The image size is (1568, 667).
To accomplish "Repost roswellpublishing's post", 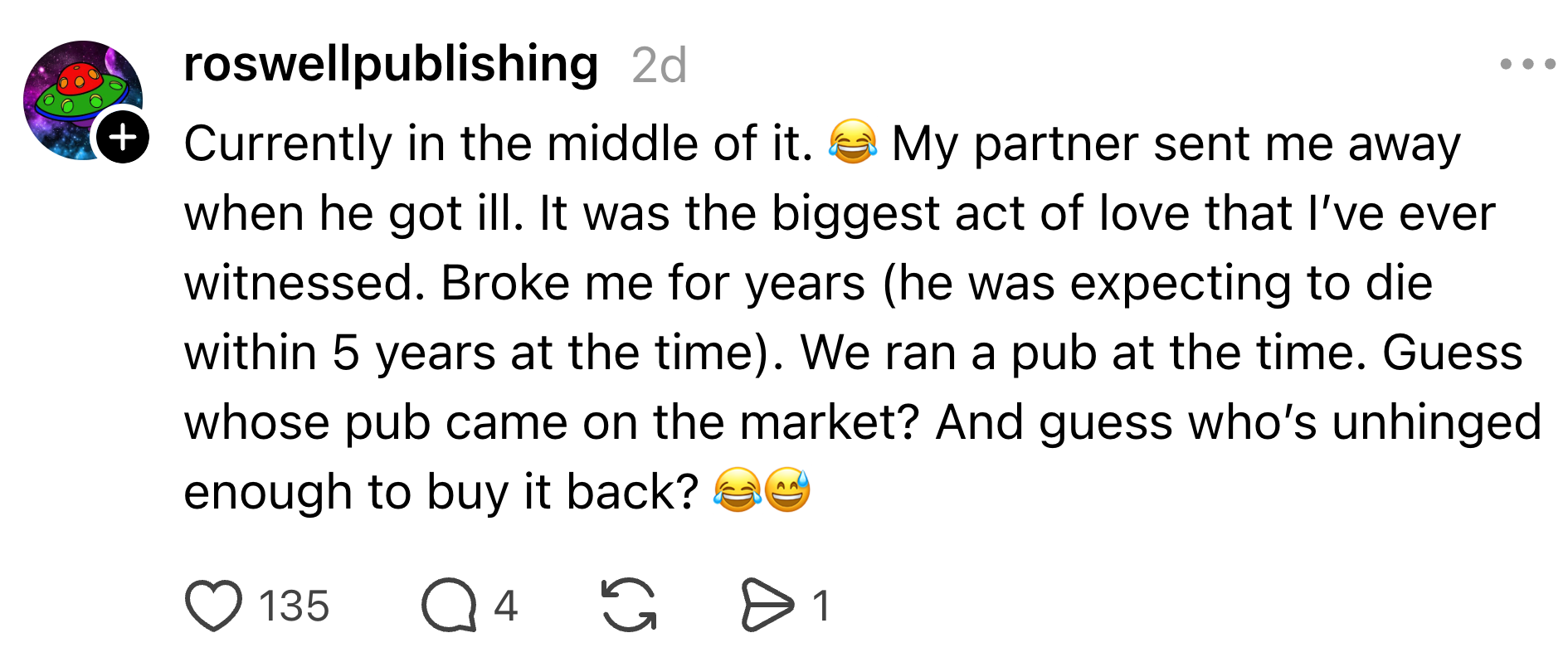I will point(628,606).
